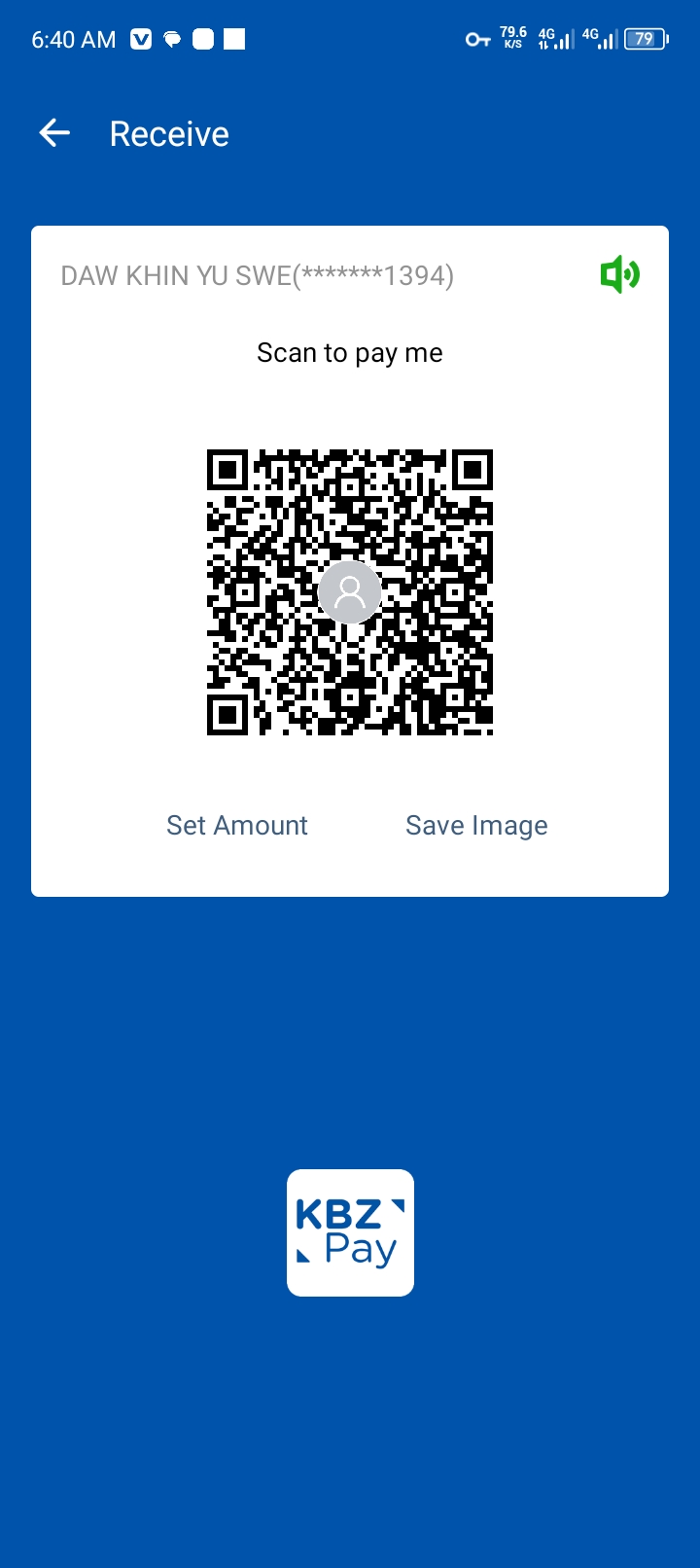Go back from the Receive screen
Viewport: 700px width, 1568px height.
click(54, 133)
